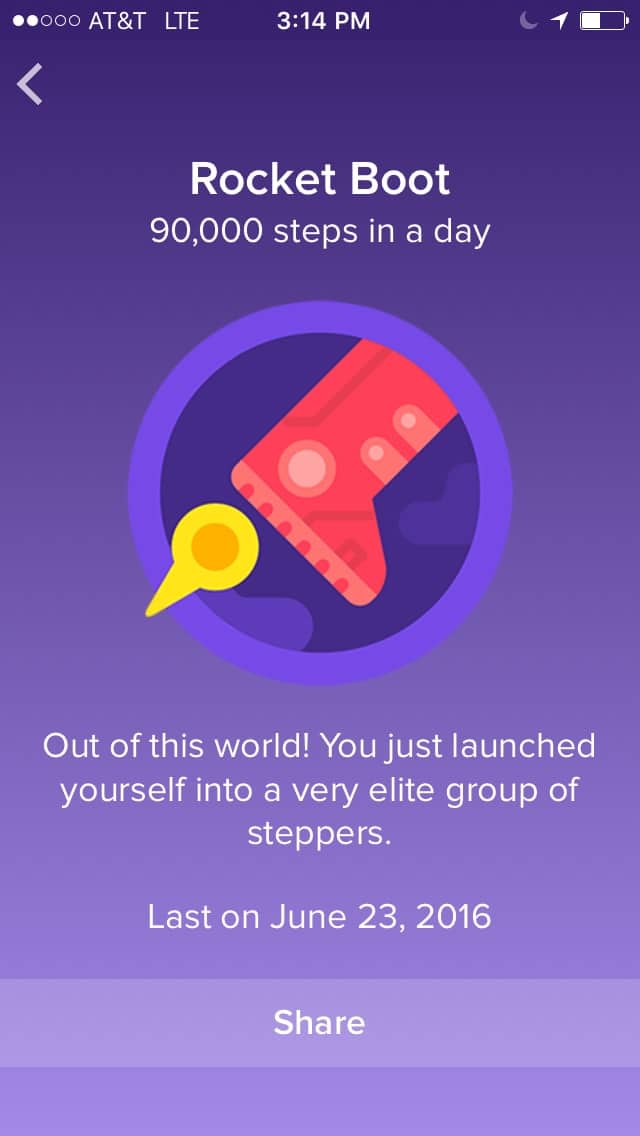Image resolution: width=640 pixels, height=1136 pixels.
Task: Go back using the top-left arrow
Action: click(x=30, y=84)
